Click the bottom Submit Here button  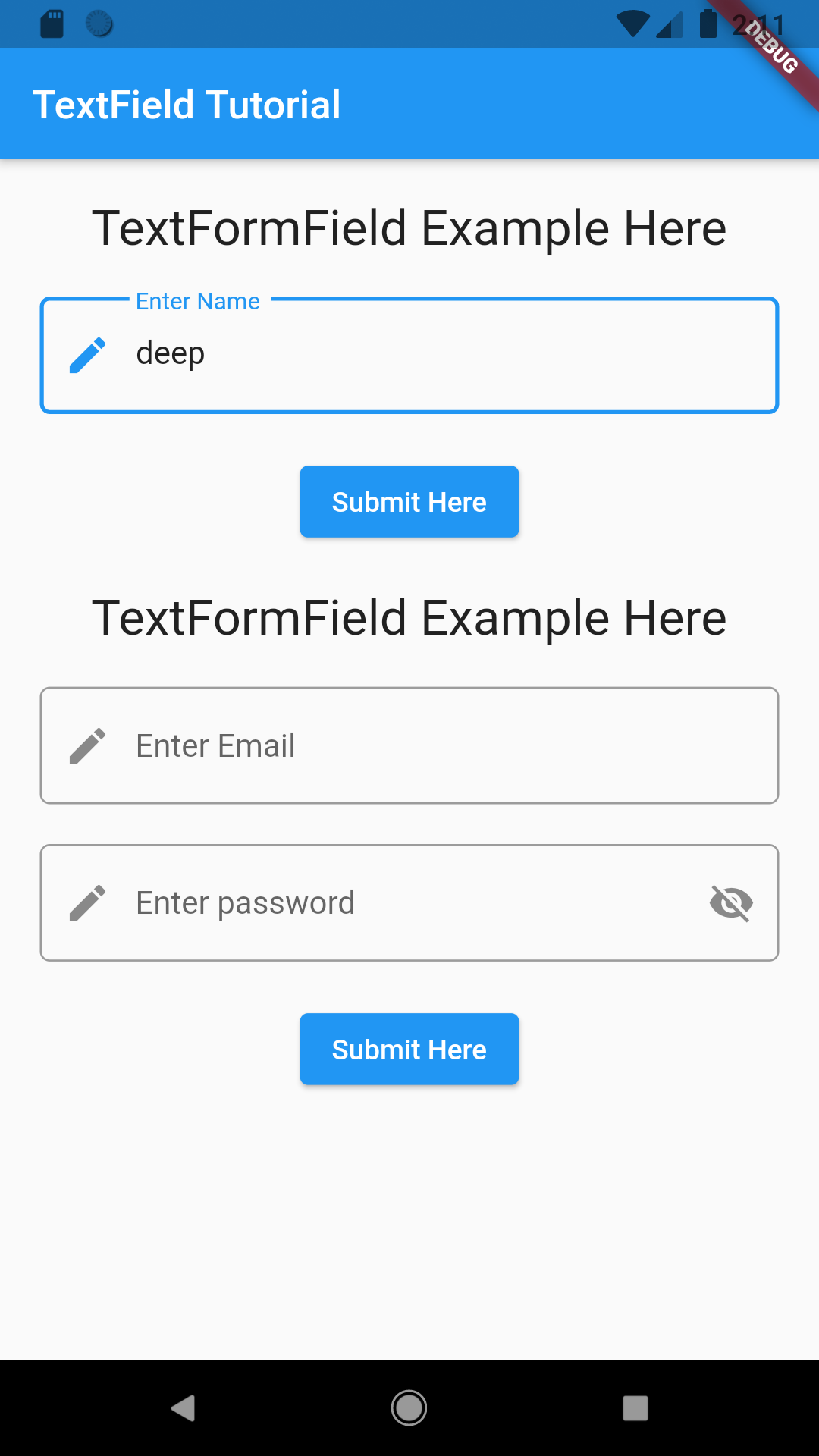coord(409,1049)
